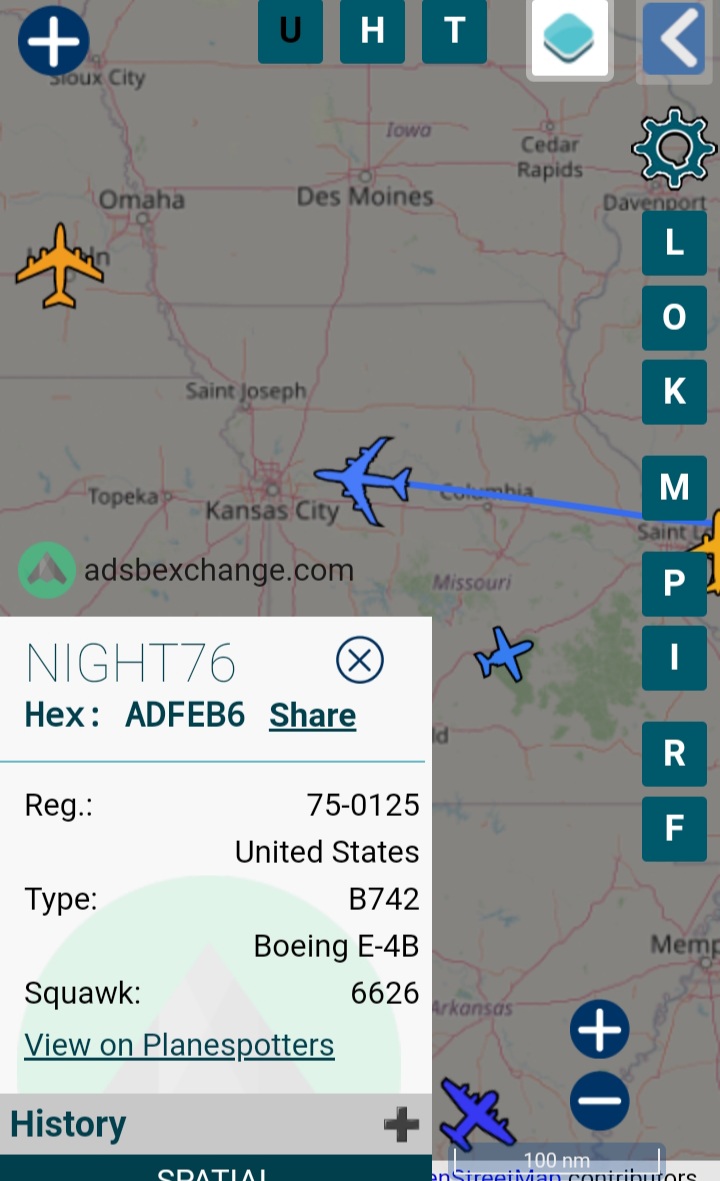Tap the U button in top toolbar
The height and width of the screenshot is (1181, 720).
[x=290, y=31]
